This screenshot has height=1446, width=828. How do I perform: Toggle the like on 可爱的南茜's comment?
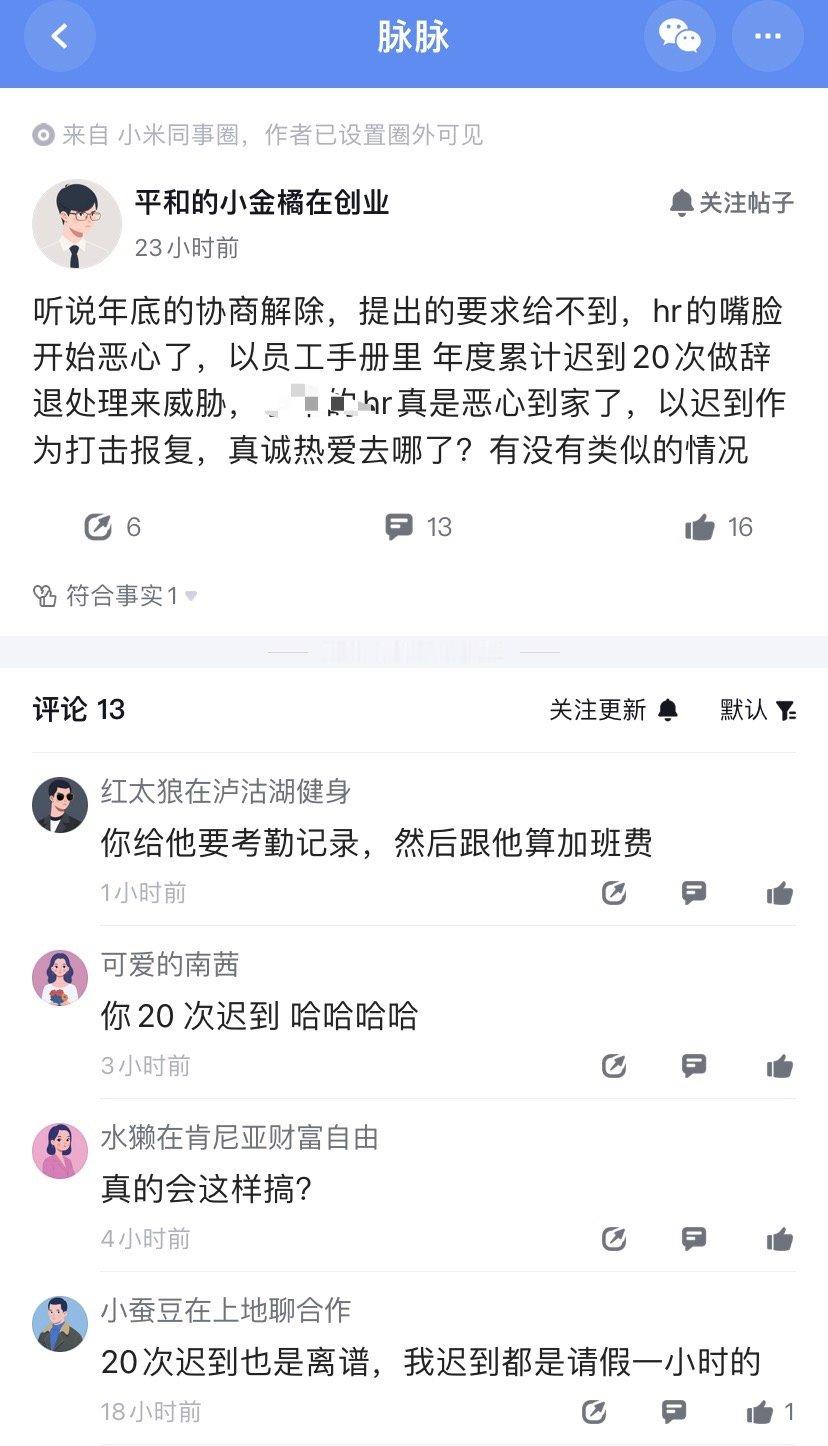click(x=779, y=1066)
